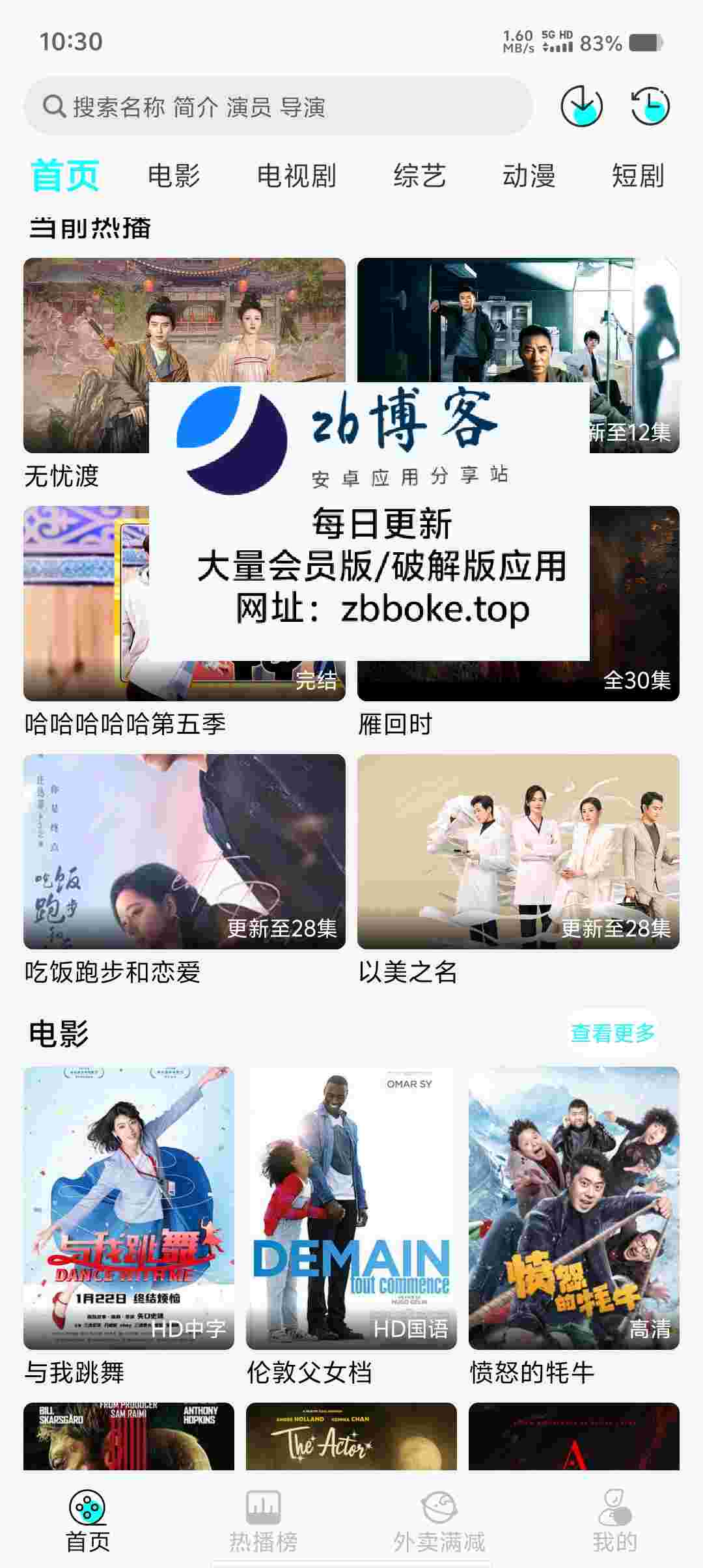Open the downloads icon
This screenshot has width=703, height=1568.
pyautogui.click(x=581, y=106)
